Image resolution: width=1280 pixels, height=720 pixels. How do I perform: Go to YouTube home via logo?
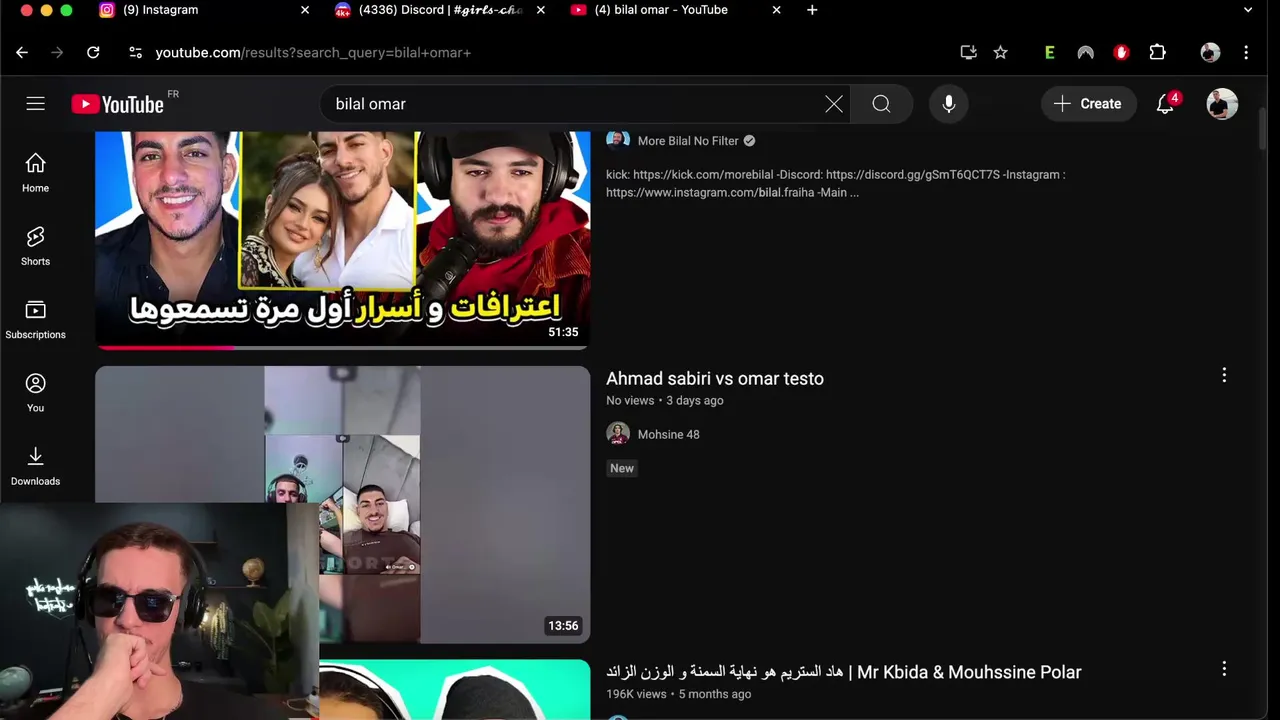(118, 104)
